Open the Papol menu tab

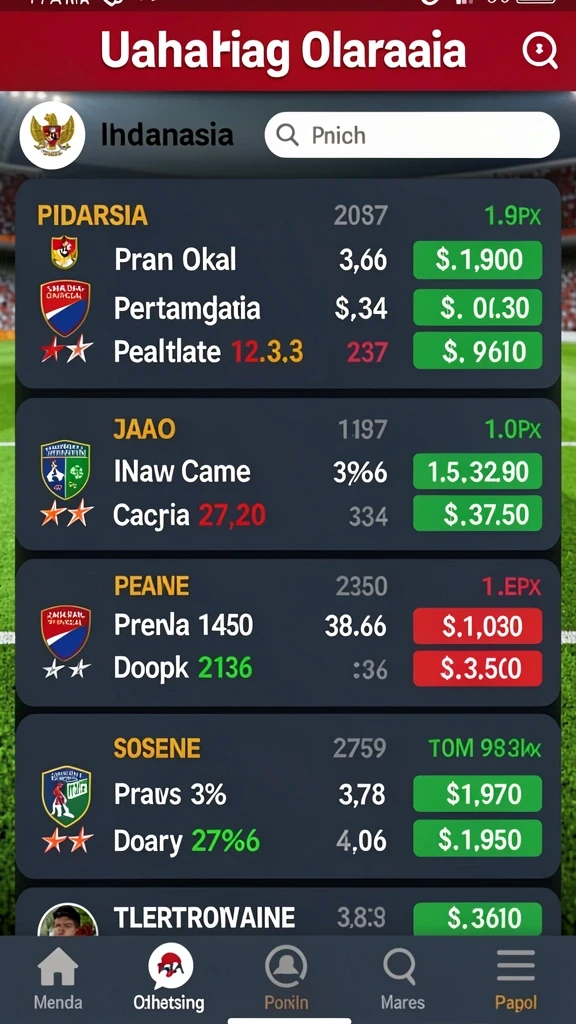[516, 979]
